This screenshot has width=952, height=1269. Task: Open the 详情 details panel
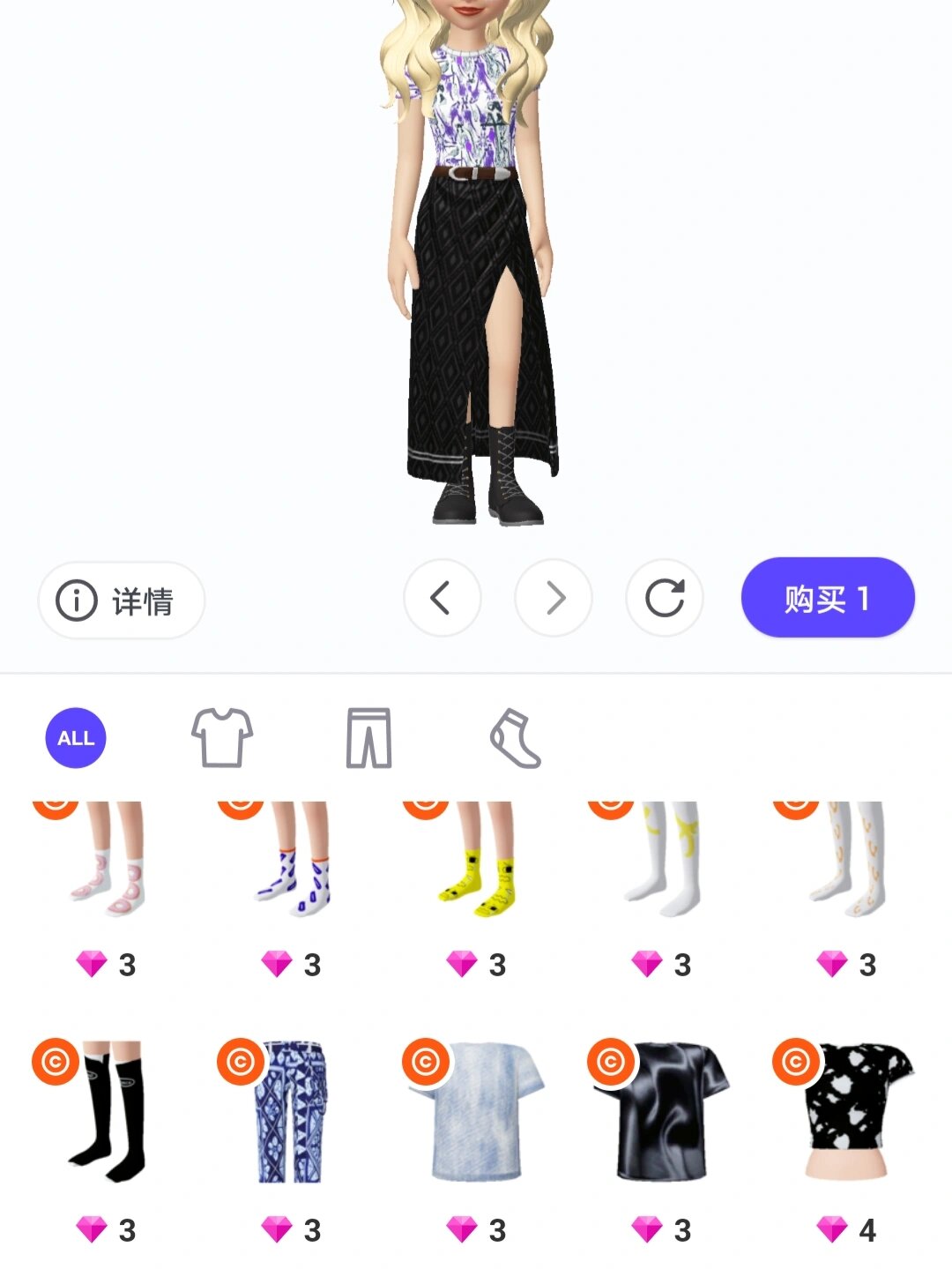[x=121, y=599]
